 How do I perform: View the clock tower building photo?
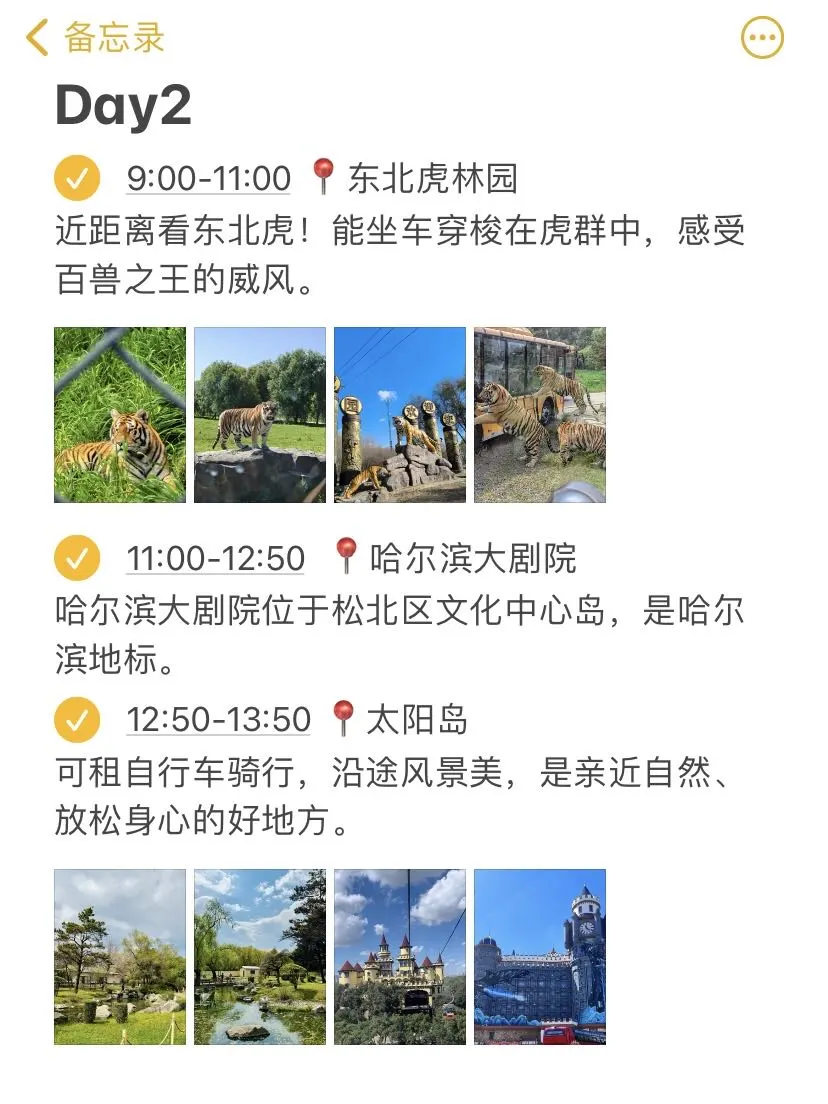coord(540,957)
